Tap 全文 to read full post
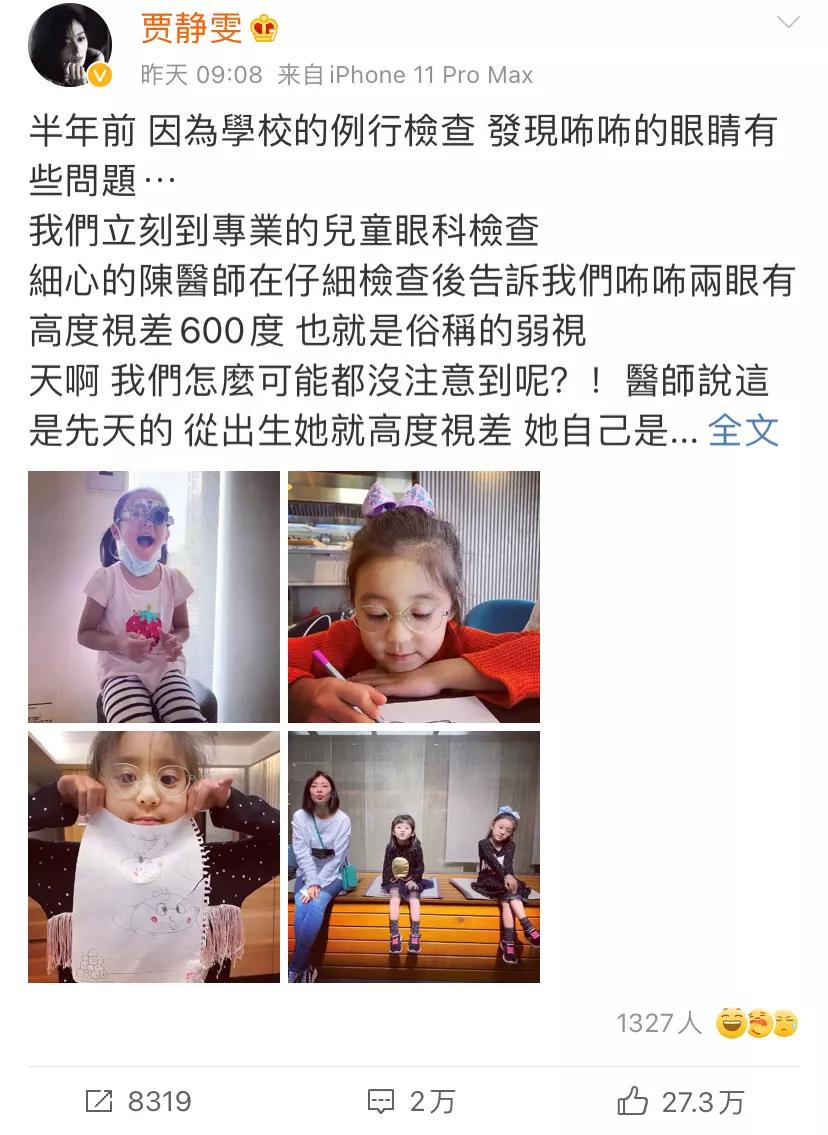Image resolution: width=828 pixels, height=1135 pixels. pos(742,431)
